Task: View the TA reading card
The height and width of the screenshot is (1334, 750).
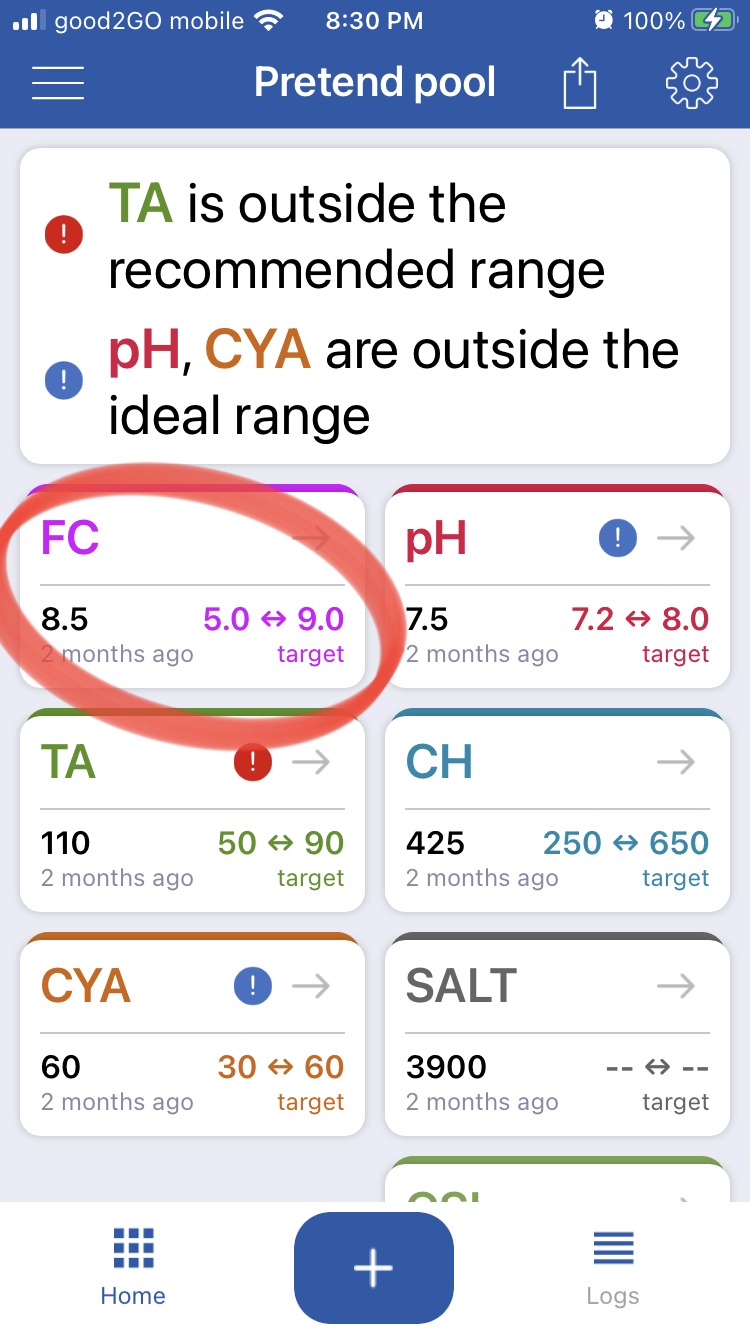Action: pyautogui.click(x=192, y=812)
